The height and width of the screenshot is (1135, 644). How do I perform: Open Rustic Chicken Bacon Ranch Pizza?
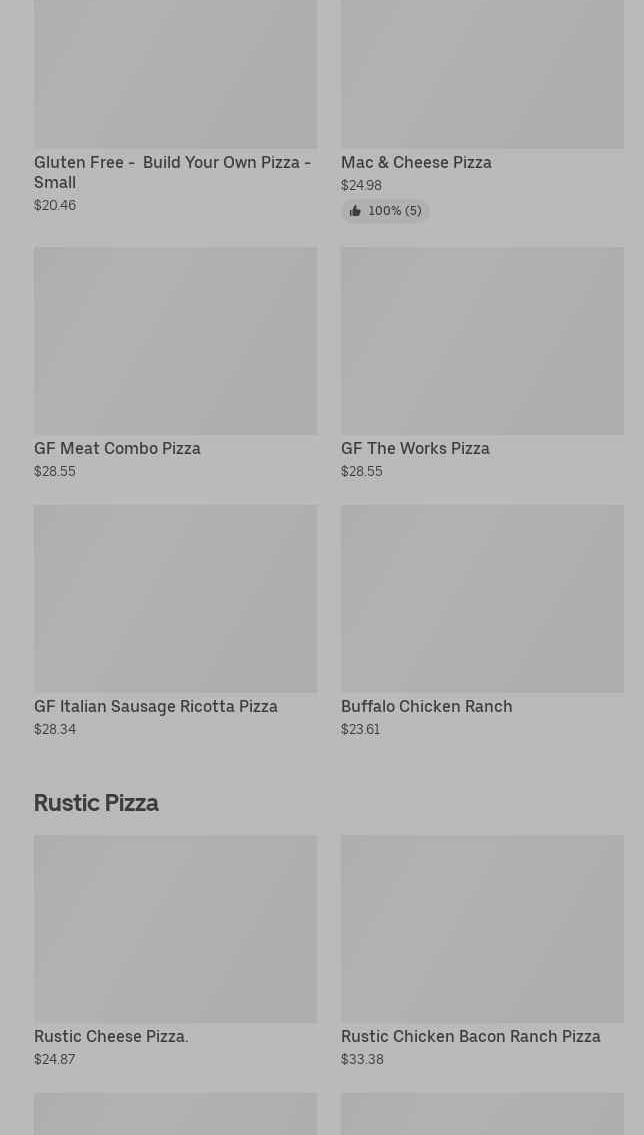pyautogui.click(x=482, y=951)
